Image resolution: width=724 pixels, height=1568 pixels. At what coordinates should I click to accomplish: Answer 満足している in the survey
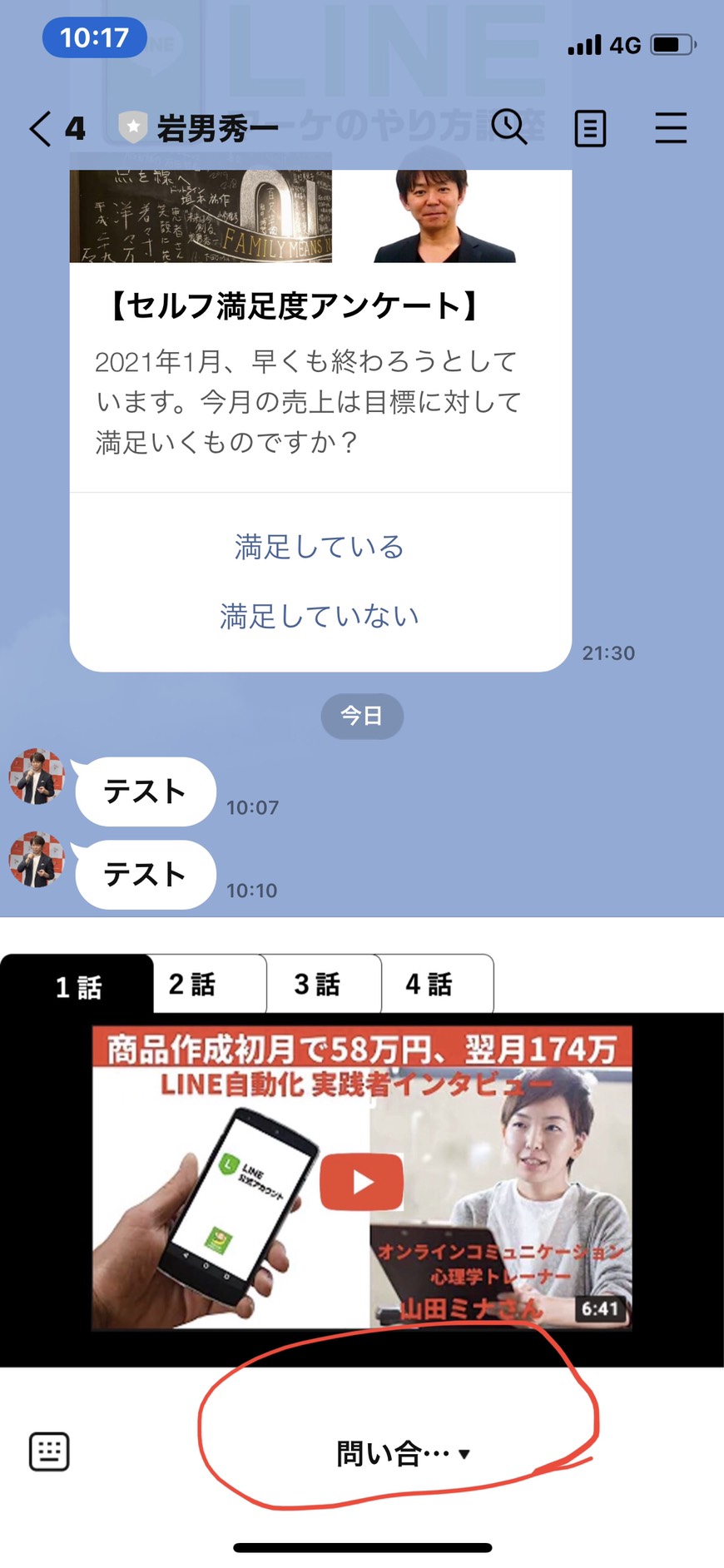pyautogui.click(x=320, y=547)
